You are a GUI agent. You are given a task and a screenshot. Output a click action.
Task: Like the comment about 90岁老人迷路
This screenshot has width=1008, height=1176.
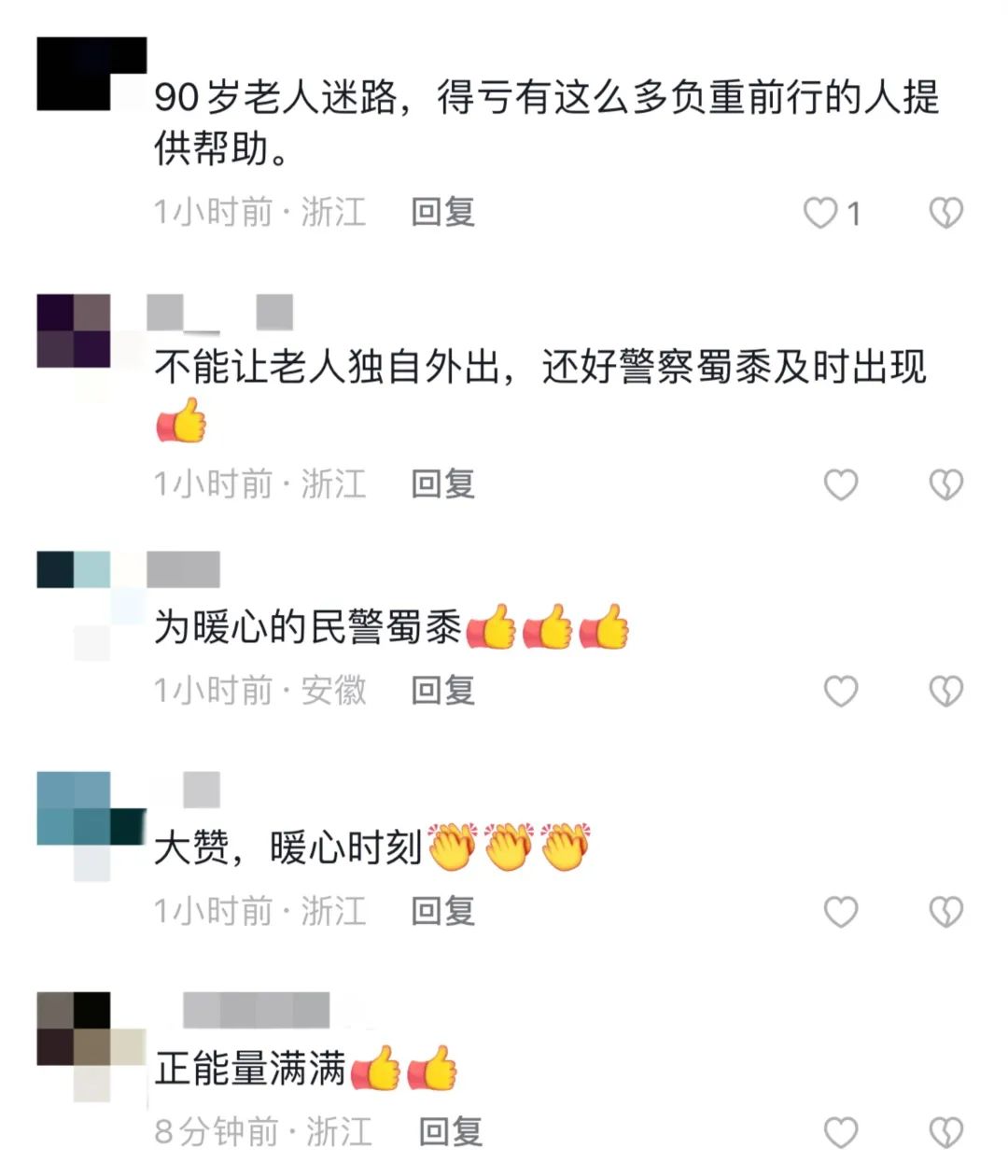(x=821, y=214)
